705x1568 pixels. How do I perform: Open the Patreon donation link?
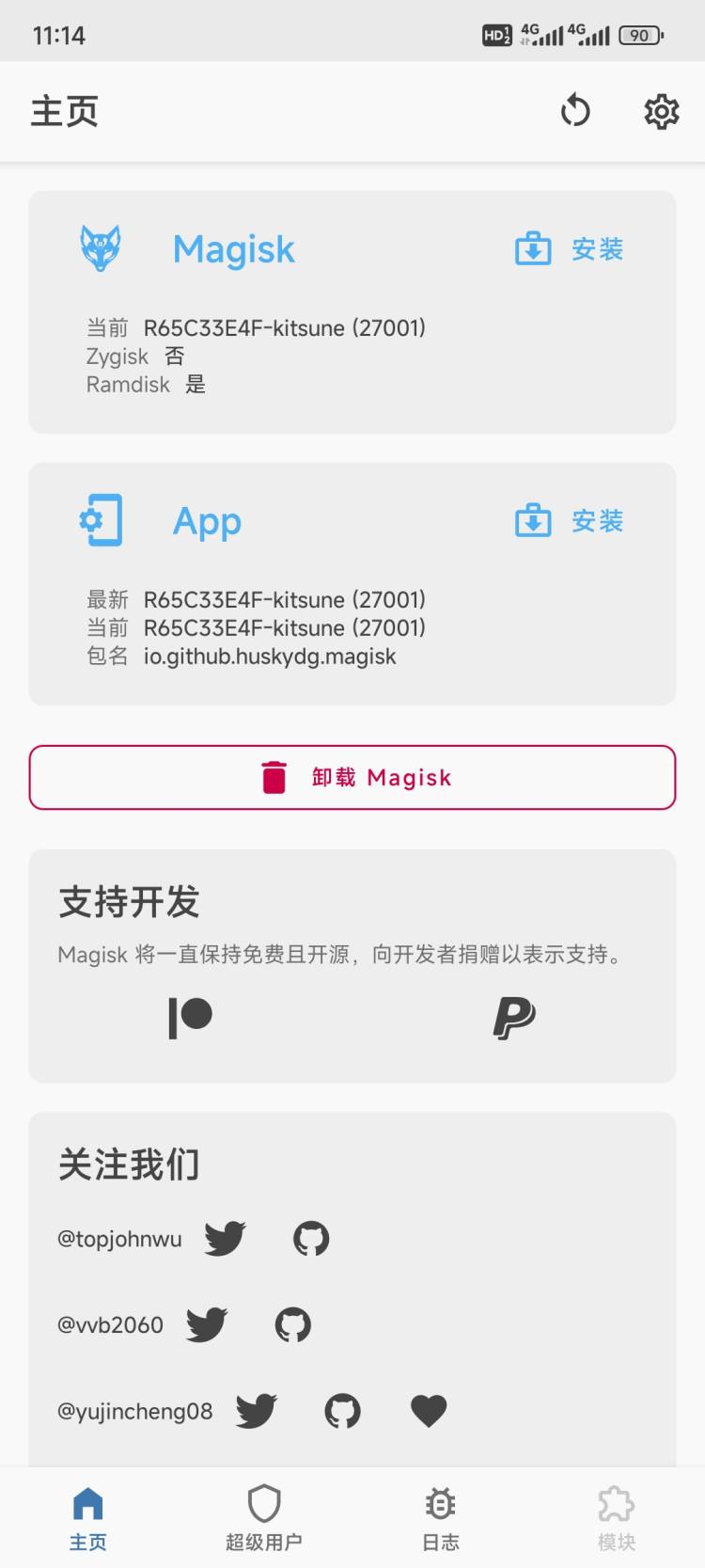190,1018
